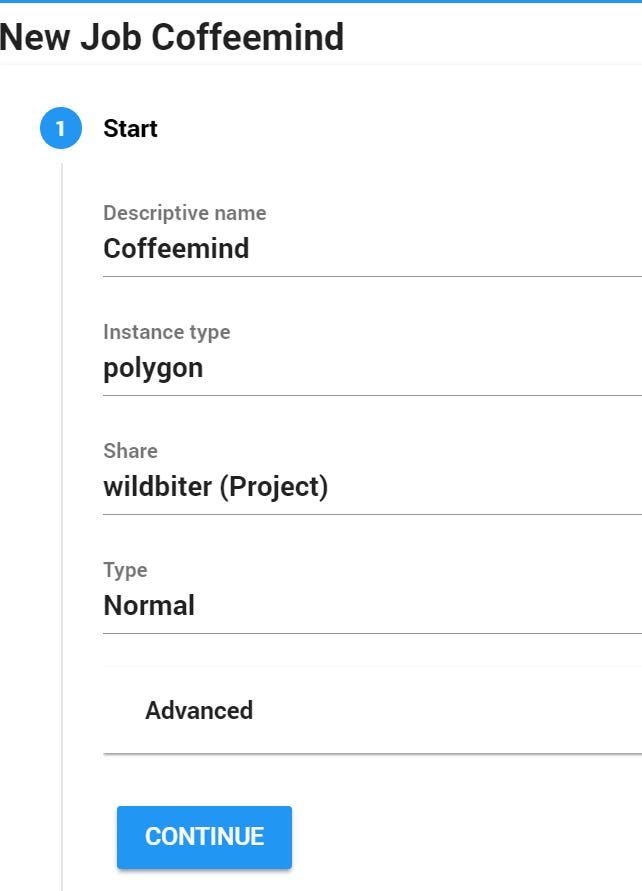Expand the Advanced section

(199, 711)
